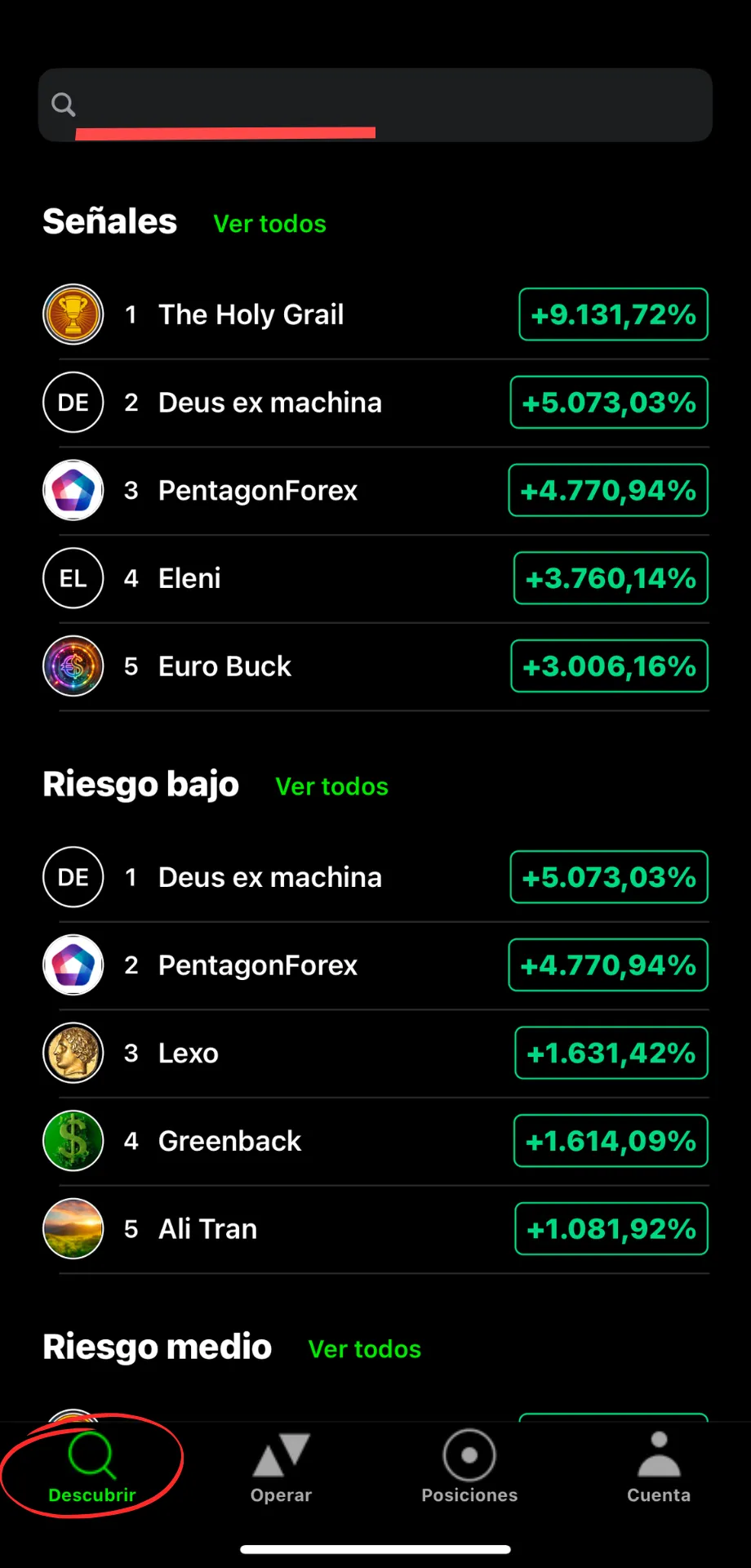The width and height of the screenshot is (751, 1568).
Task: Open The Holy Grail signal
Action: [x=375, y=314]
